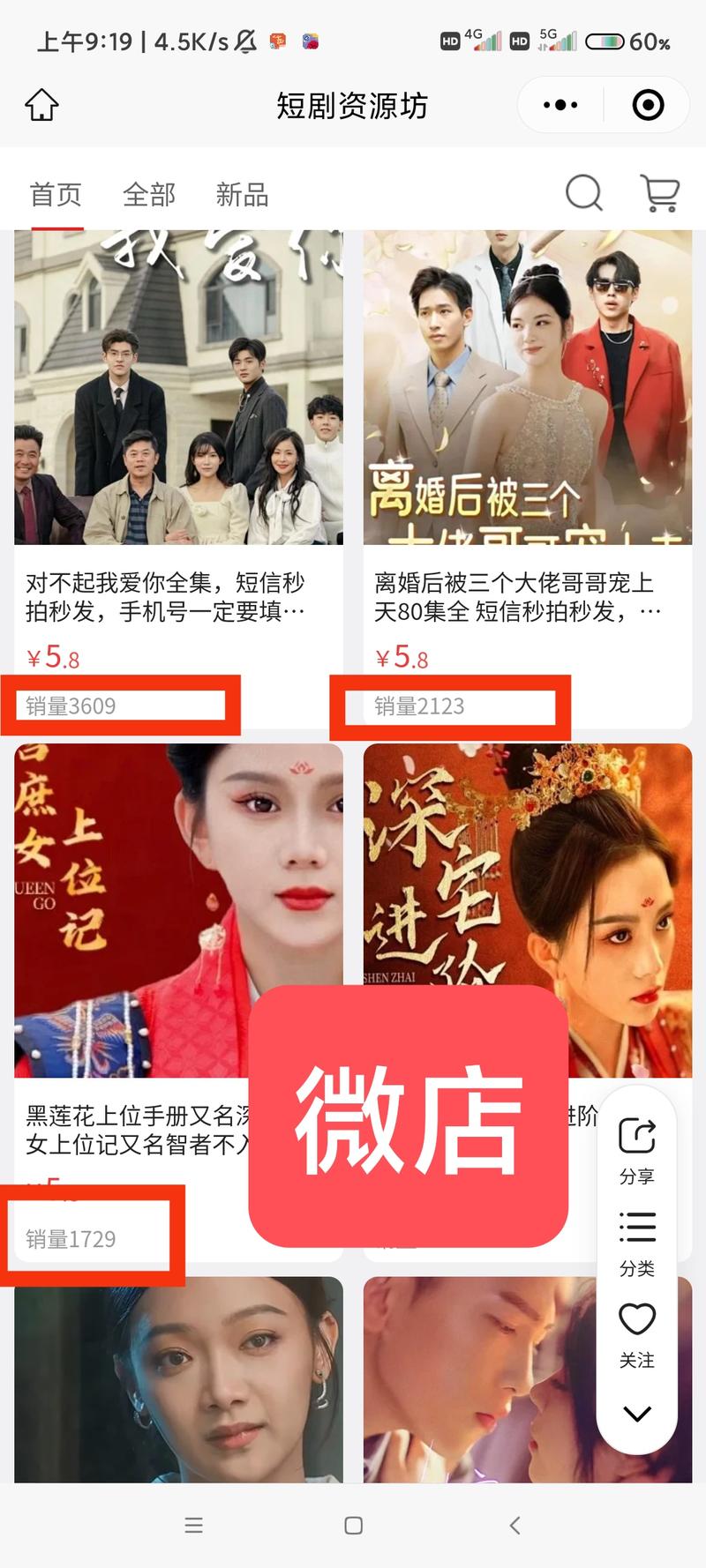This screenshot has width=706, height=1568.
Task: Open the search icon
Action: [x=583, y=194]
